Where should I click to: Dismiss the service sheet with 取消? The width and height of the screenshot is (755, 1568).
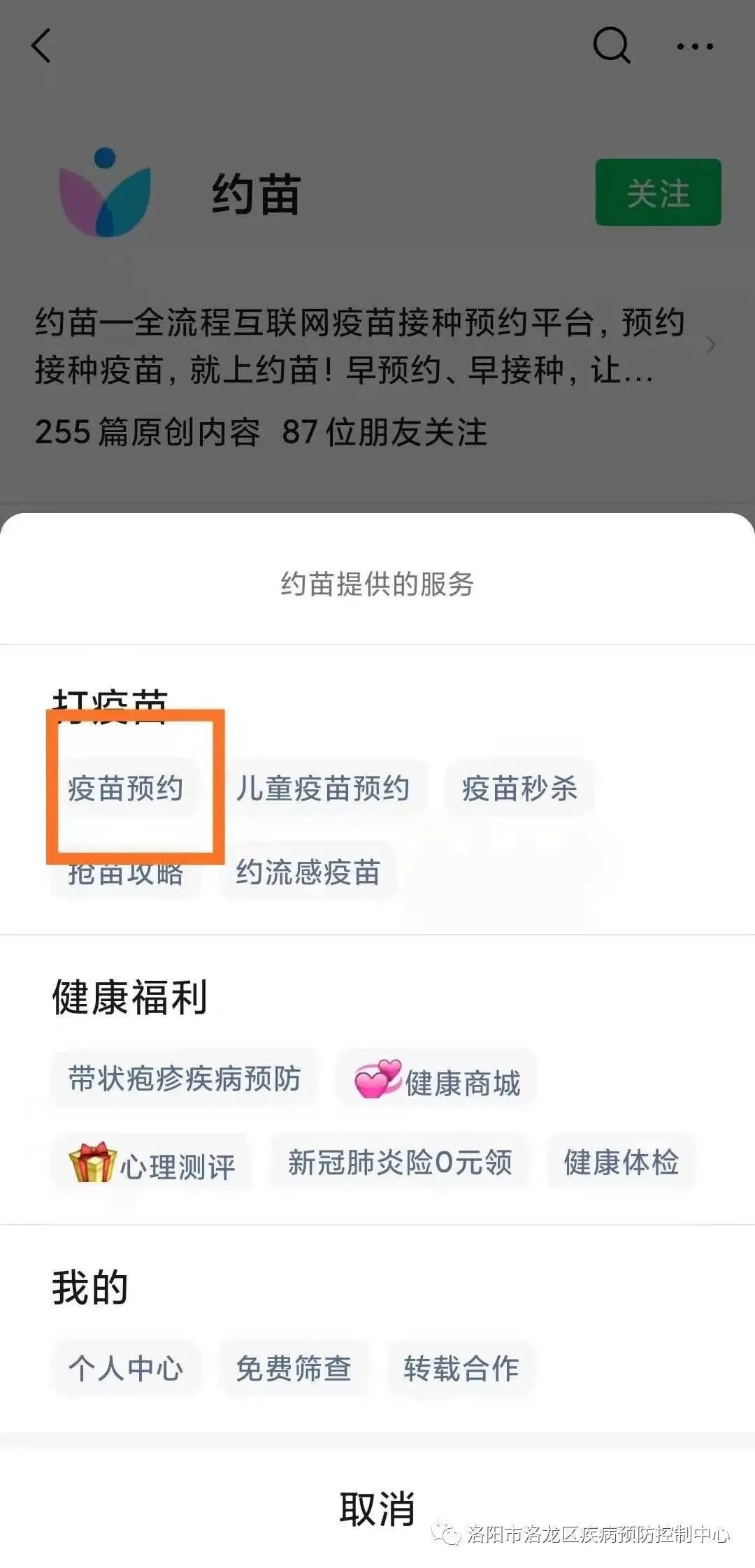tap(377, 1508)
